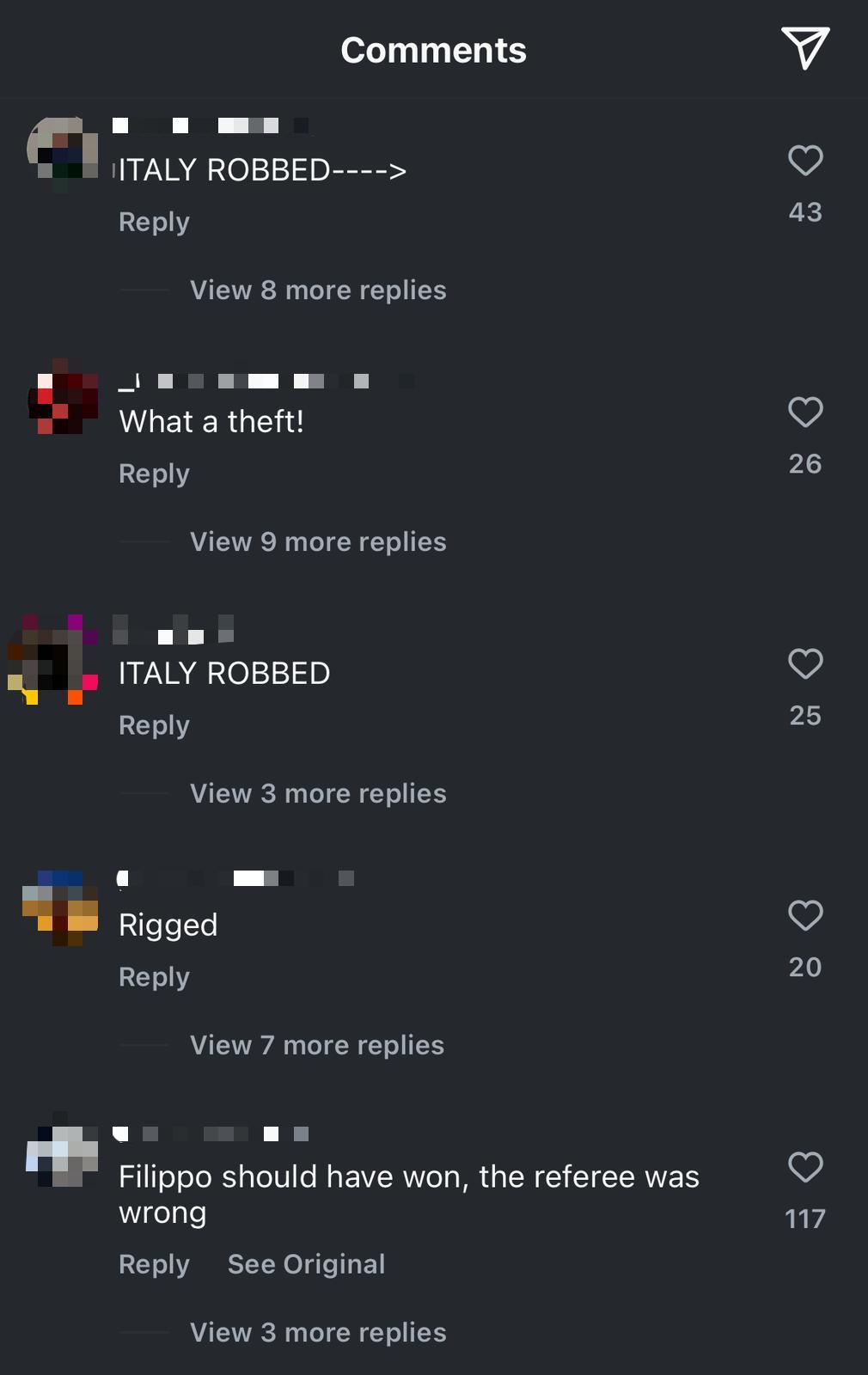The image size is (868, 1375).
Task: Like the "Rigged" comment
Action: (805, 916)
